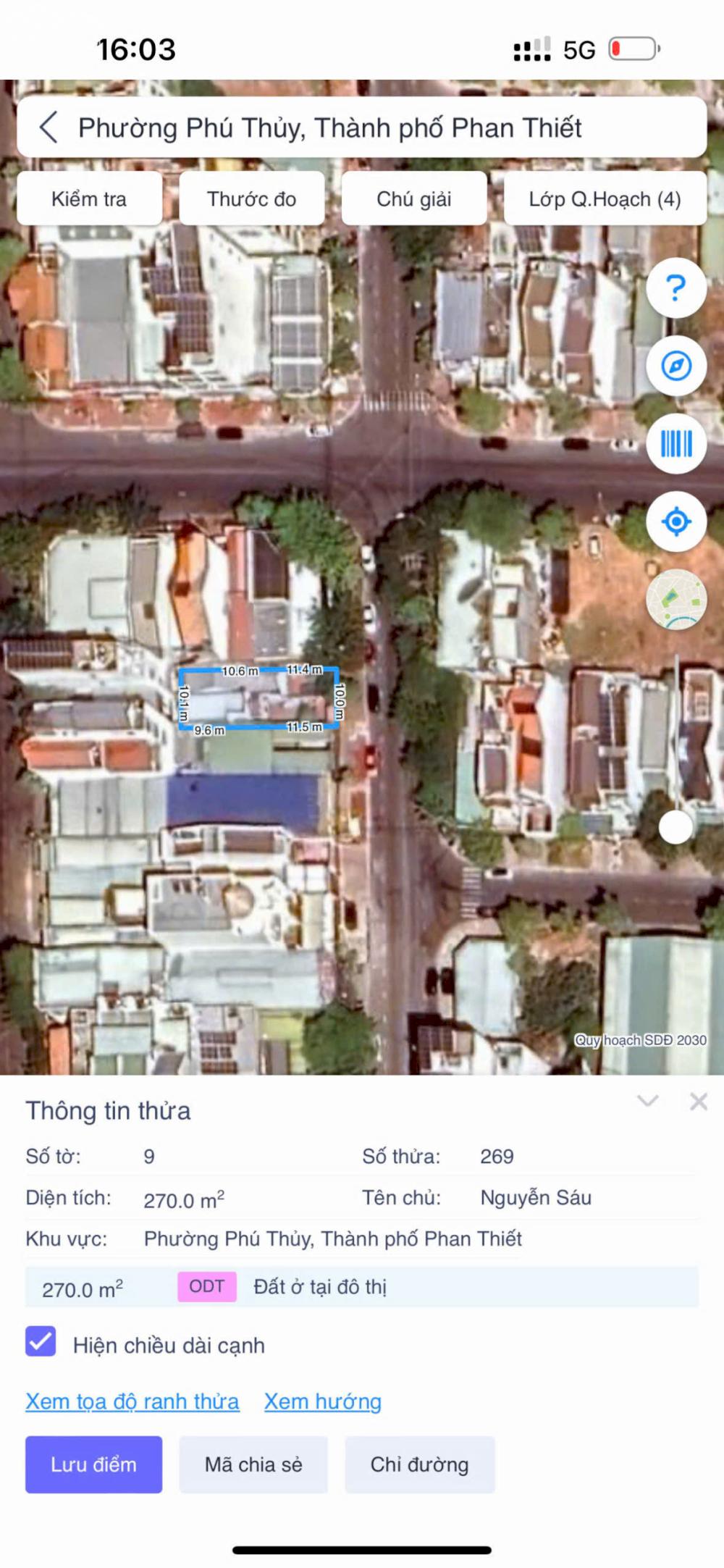The image size is (724, 1568).
Task: Open the Chú giải legend
Action: point(413,198)
